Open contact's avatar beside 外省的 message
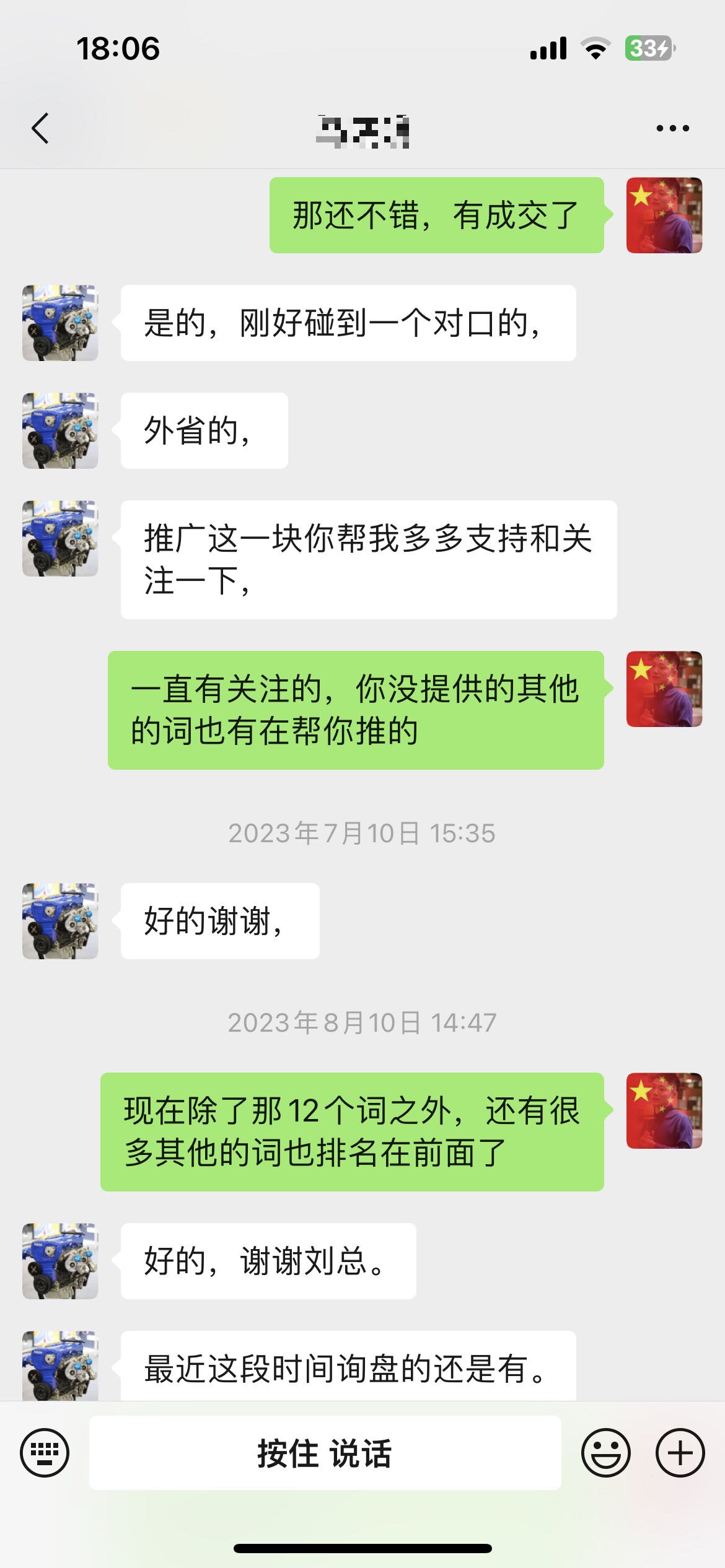Viewport: 725px width, 1568px height. coord(60,430)
